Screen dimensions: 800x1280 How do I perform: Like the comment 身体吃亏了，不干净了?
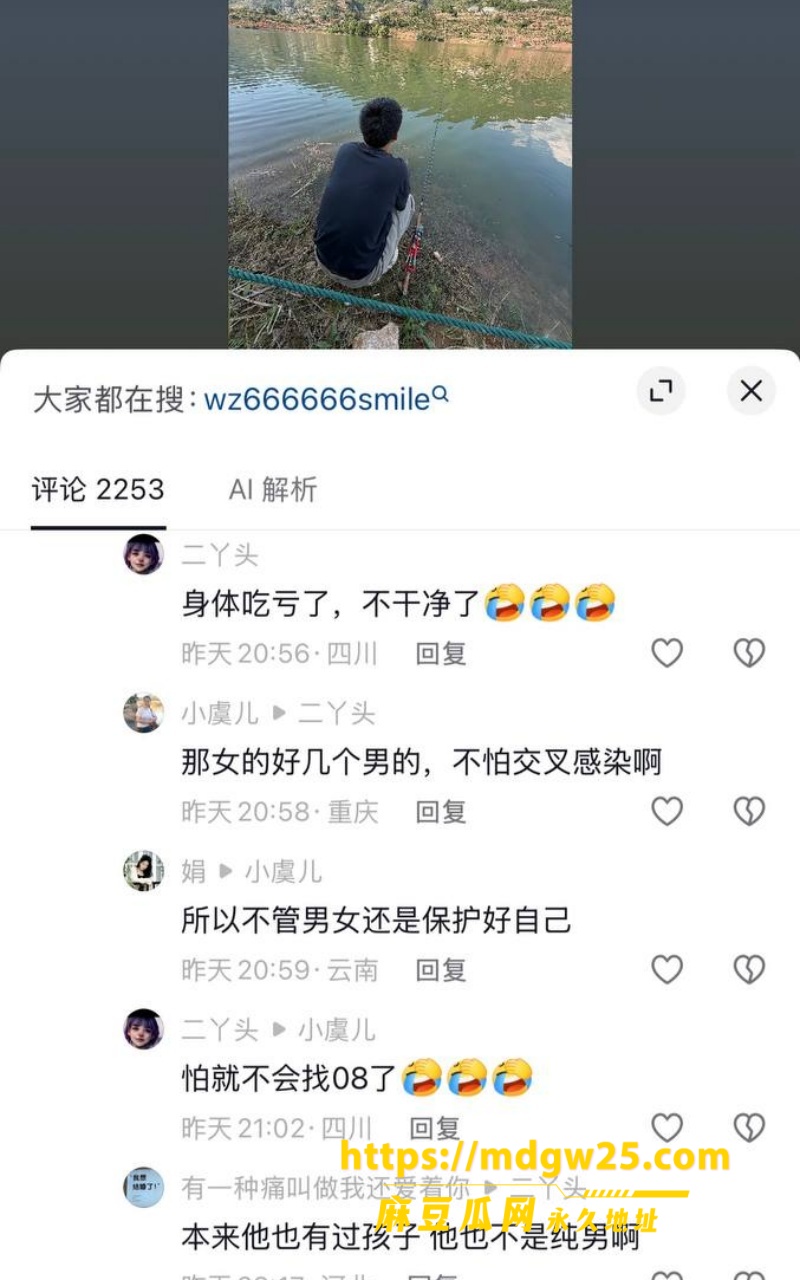[x=667, y=653]
